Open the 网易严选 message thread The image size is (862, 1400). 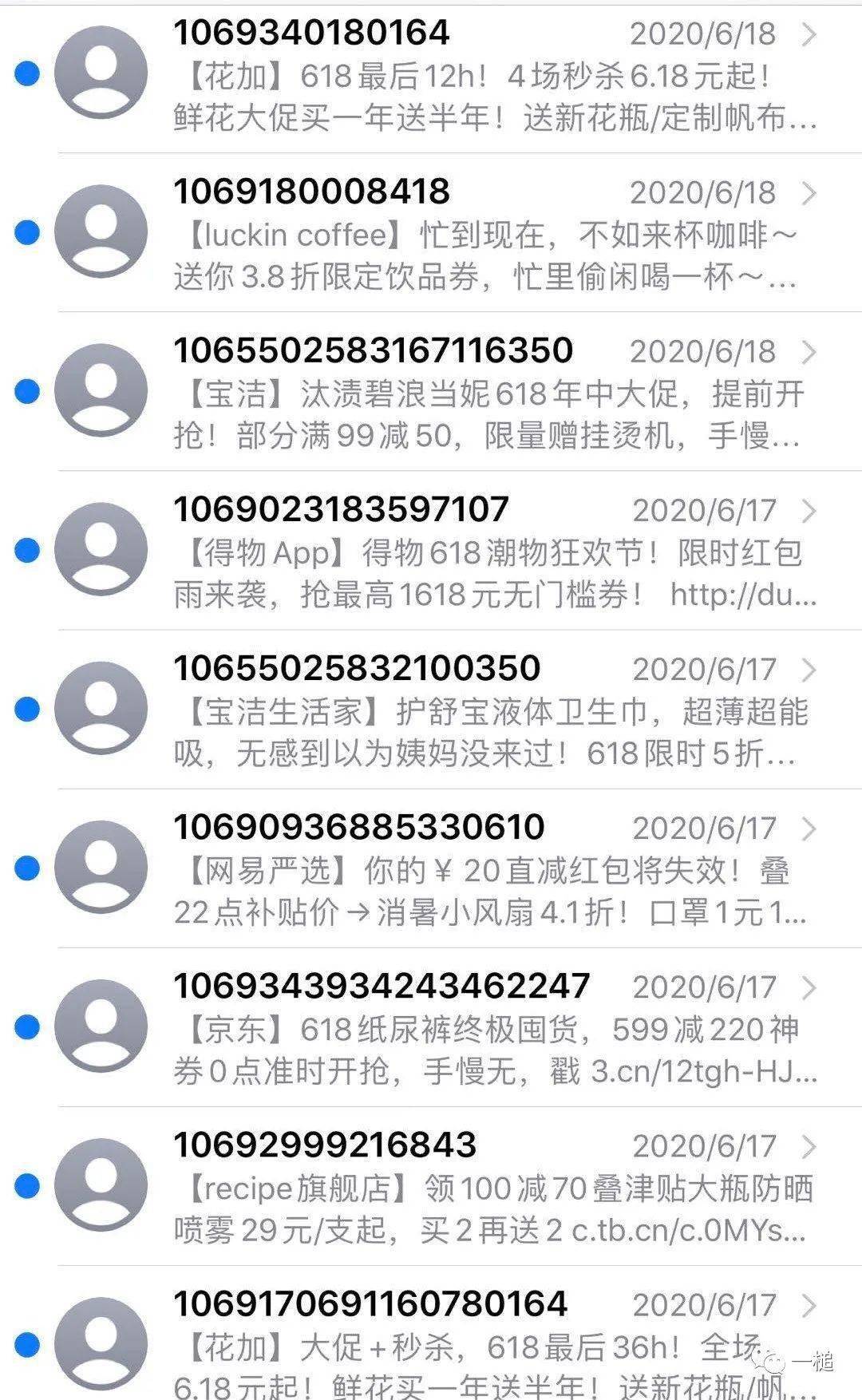coord(495,870)
